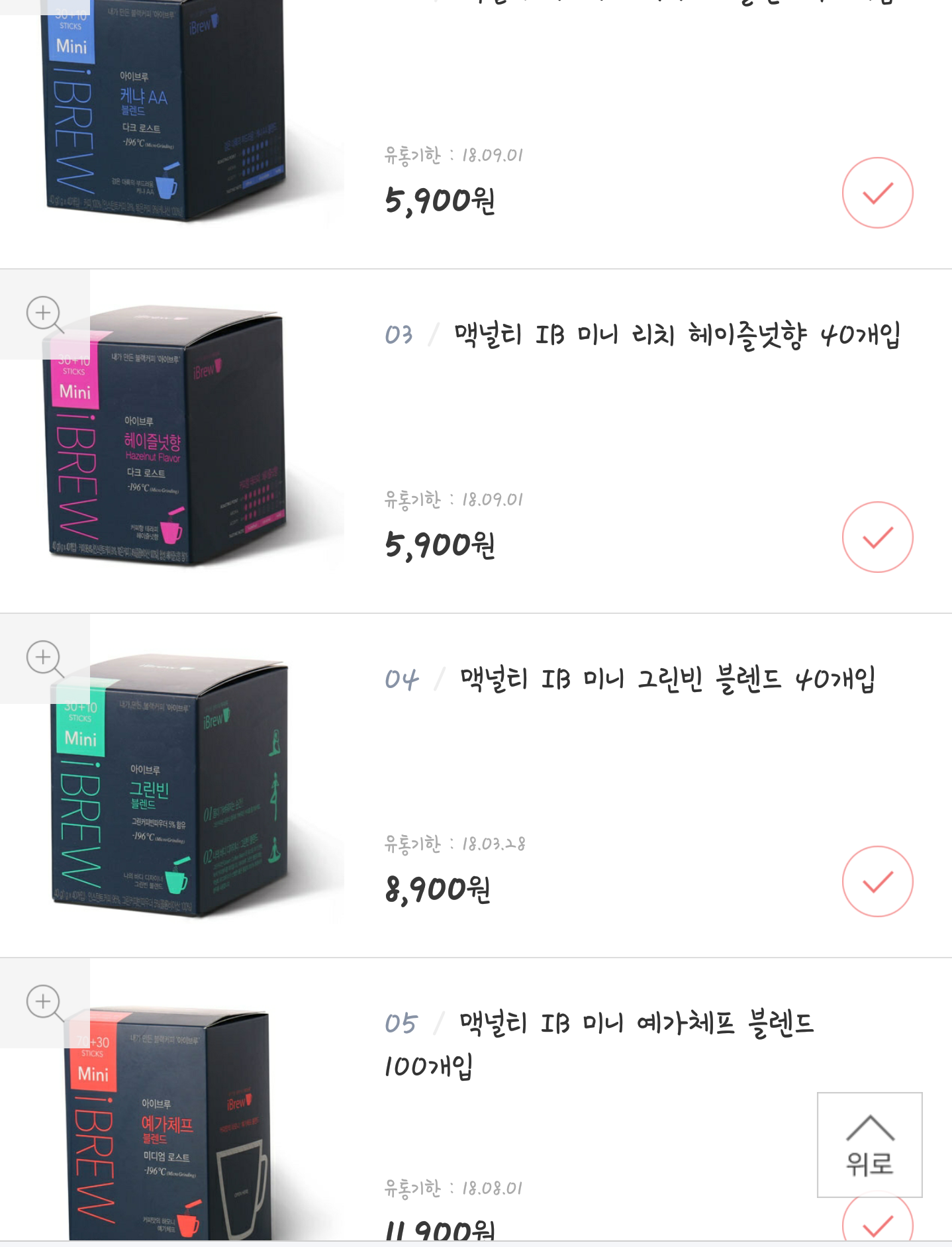Select the Kenya AA blend check button
Image resolution: width=952 pixels, height=1247 pixels.
point(877,193)
